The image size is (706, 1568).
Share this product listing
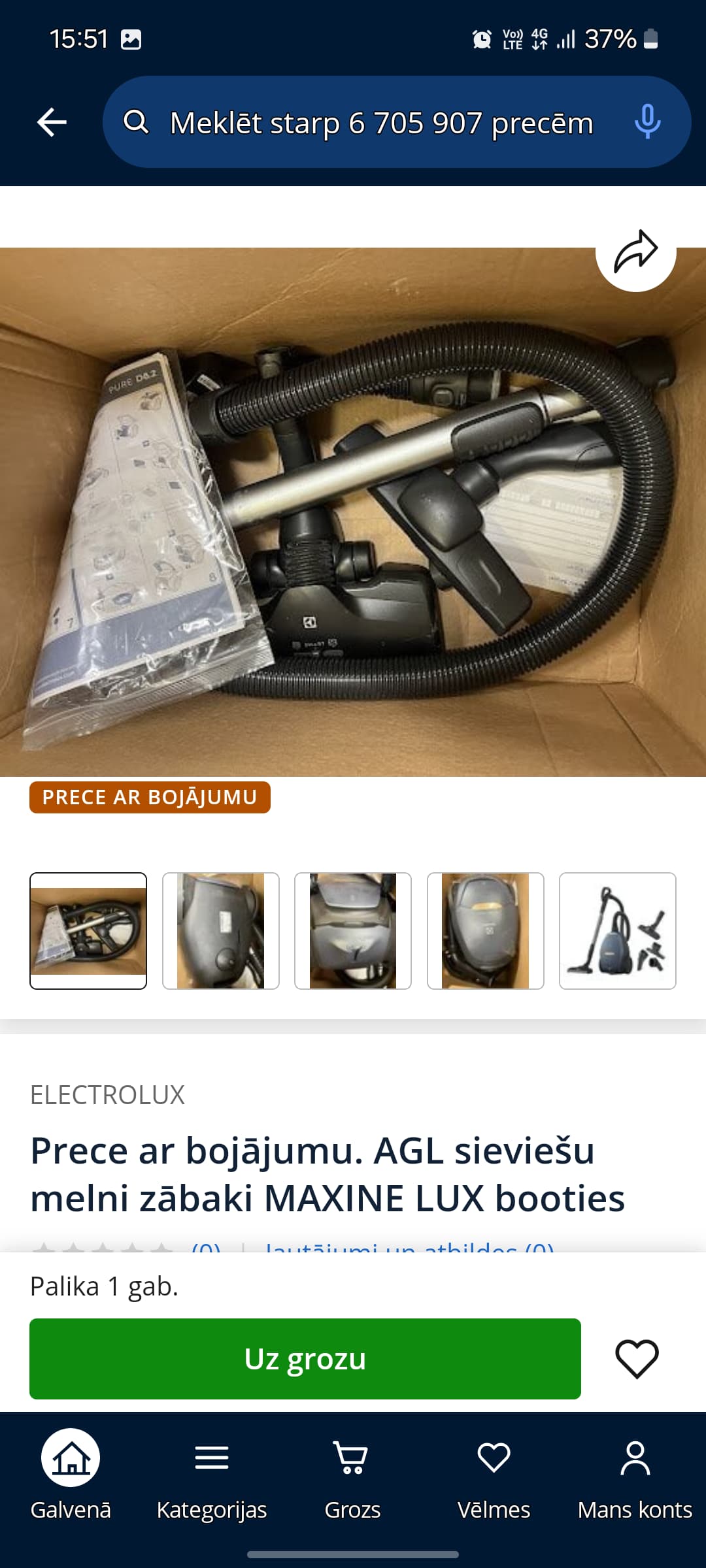[x=635, y=252]
